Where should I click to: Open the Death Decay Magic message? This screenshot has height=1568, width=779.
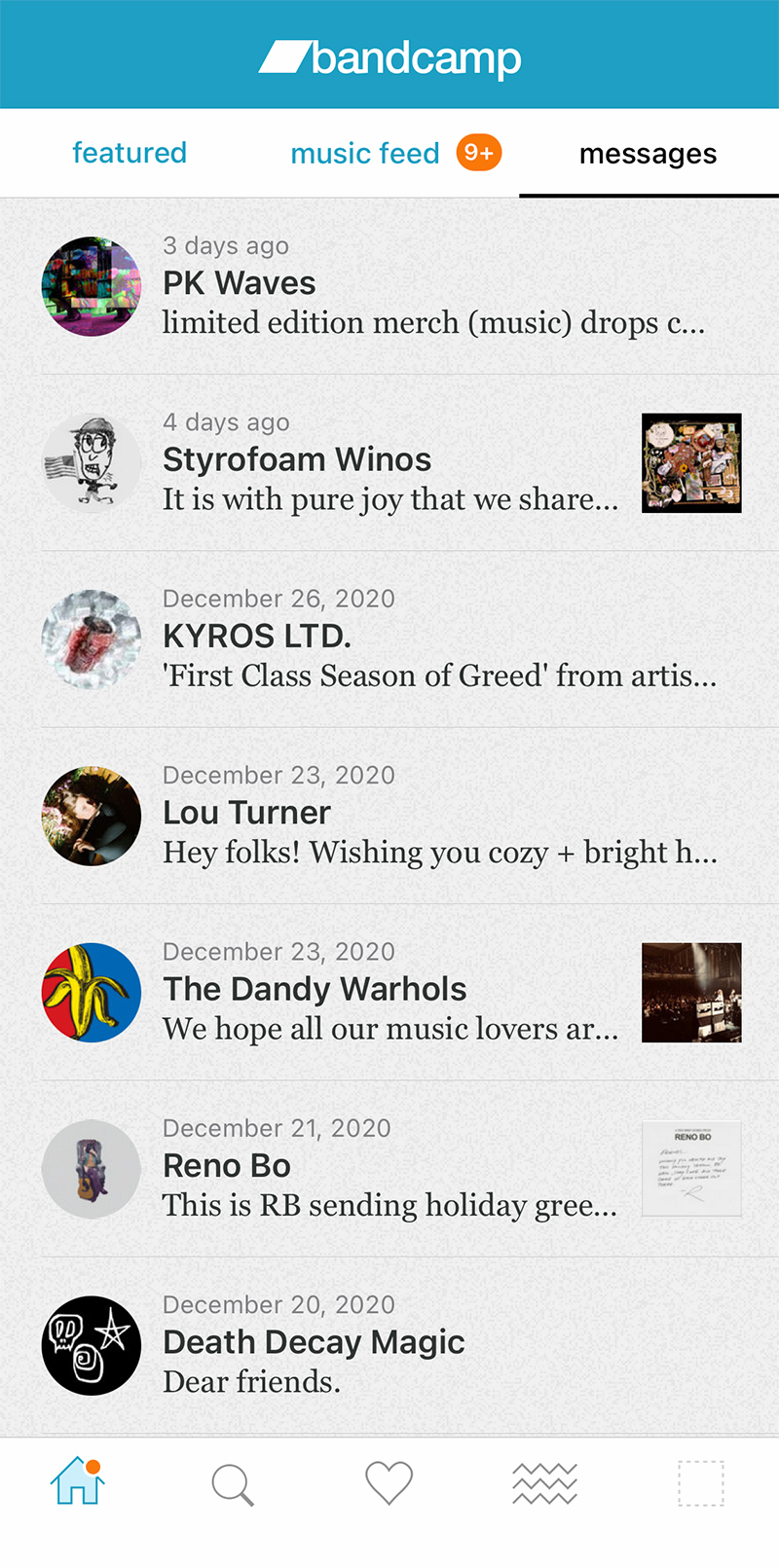[409, 1344]
